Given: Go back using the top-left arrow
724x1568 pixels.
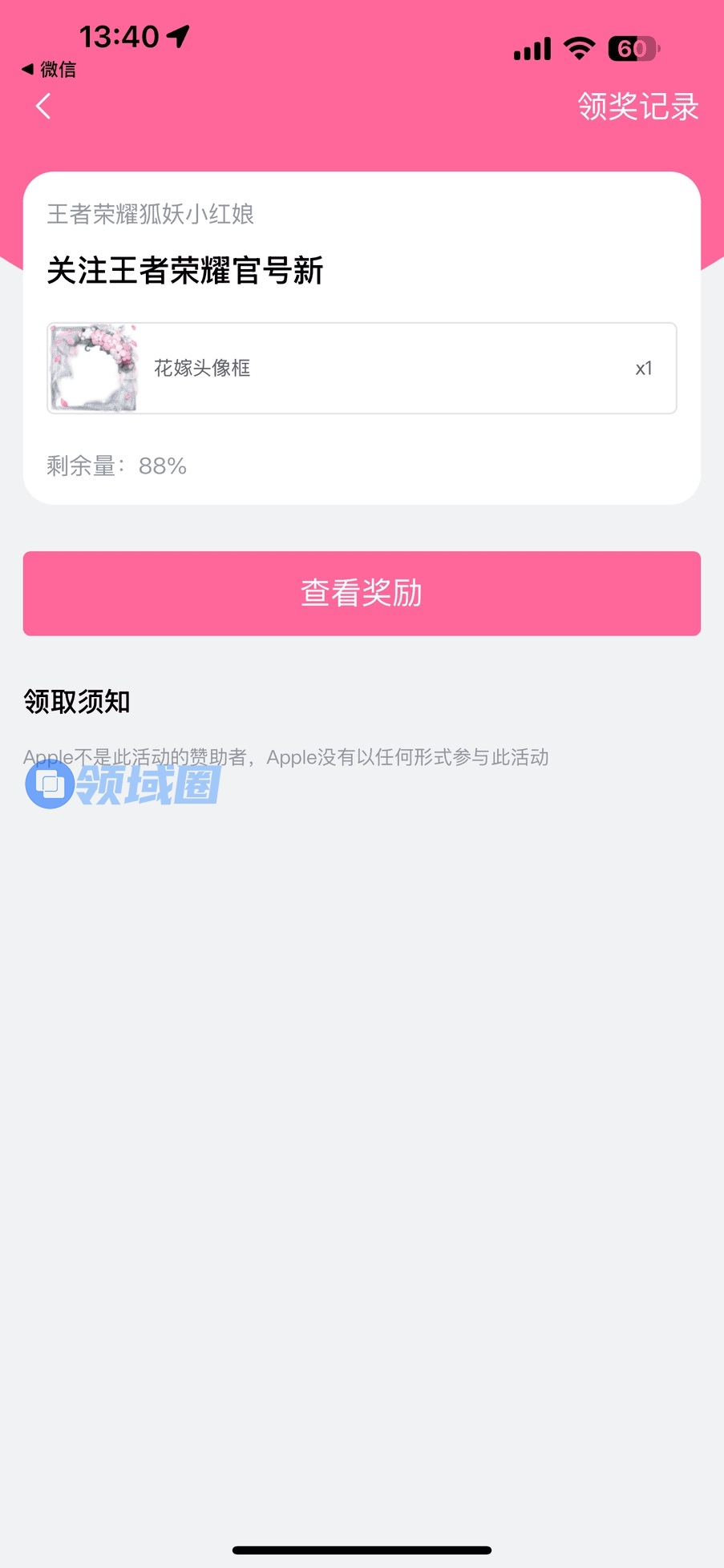Looking at the screenshot, I should (43, 106).
